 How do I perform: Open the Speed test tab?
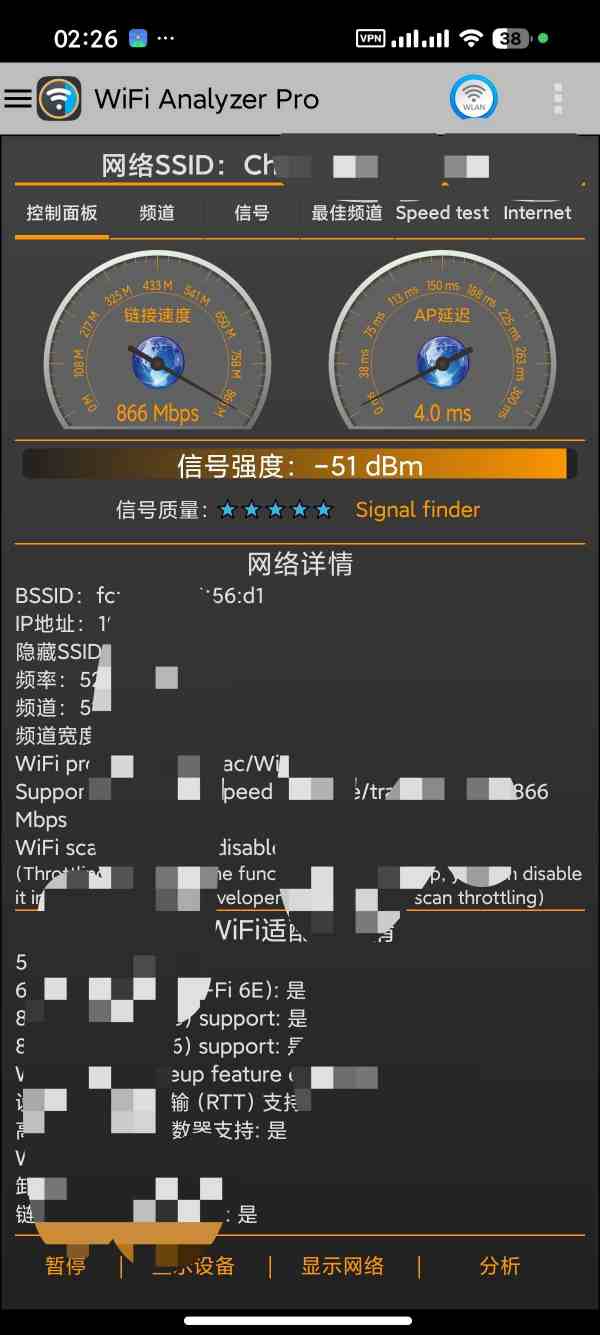tap(442, 213)
